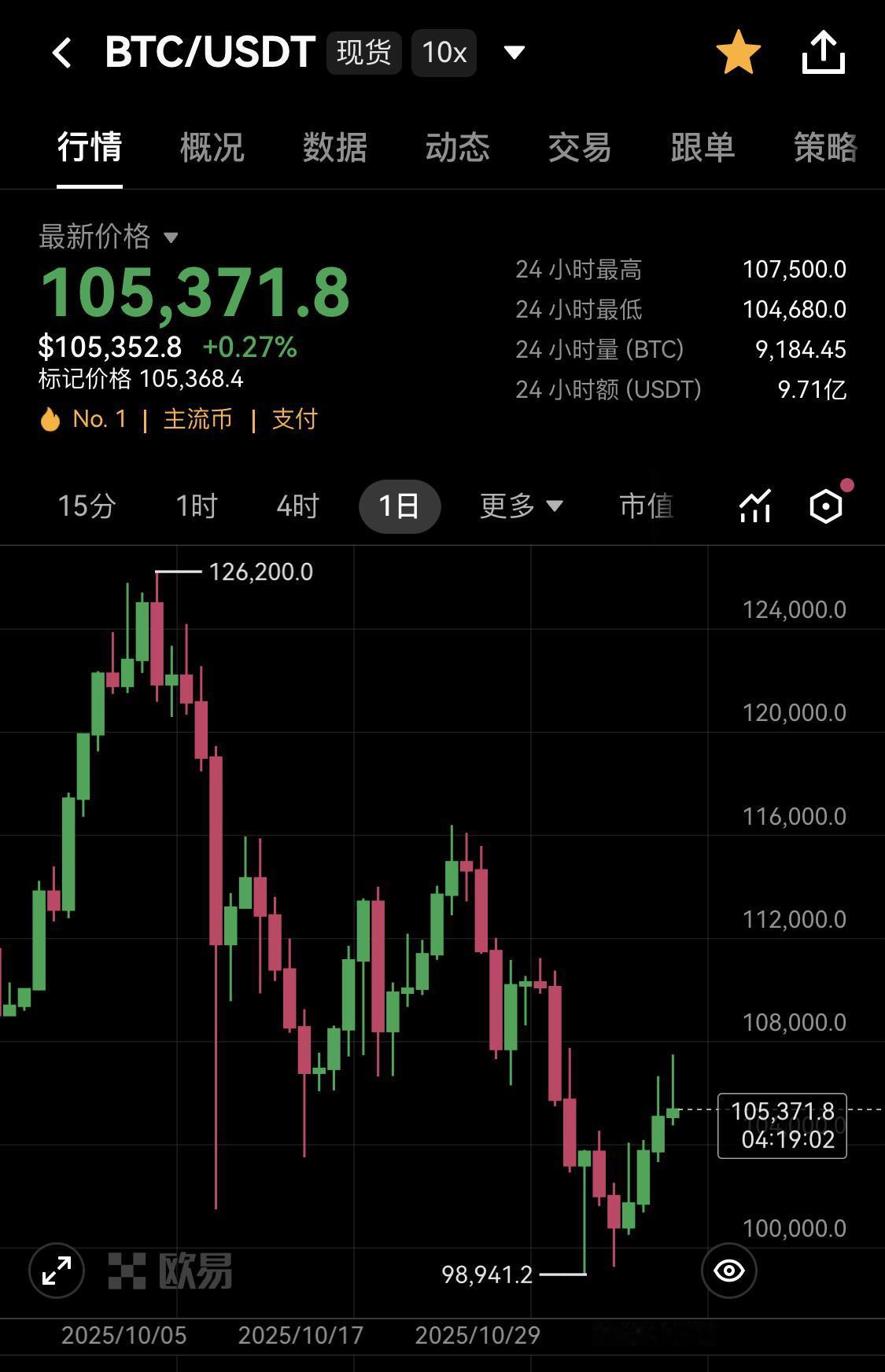Open the 数据 tab

(334, 148)
